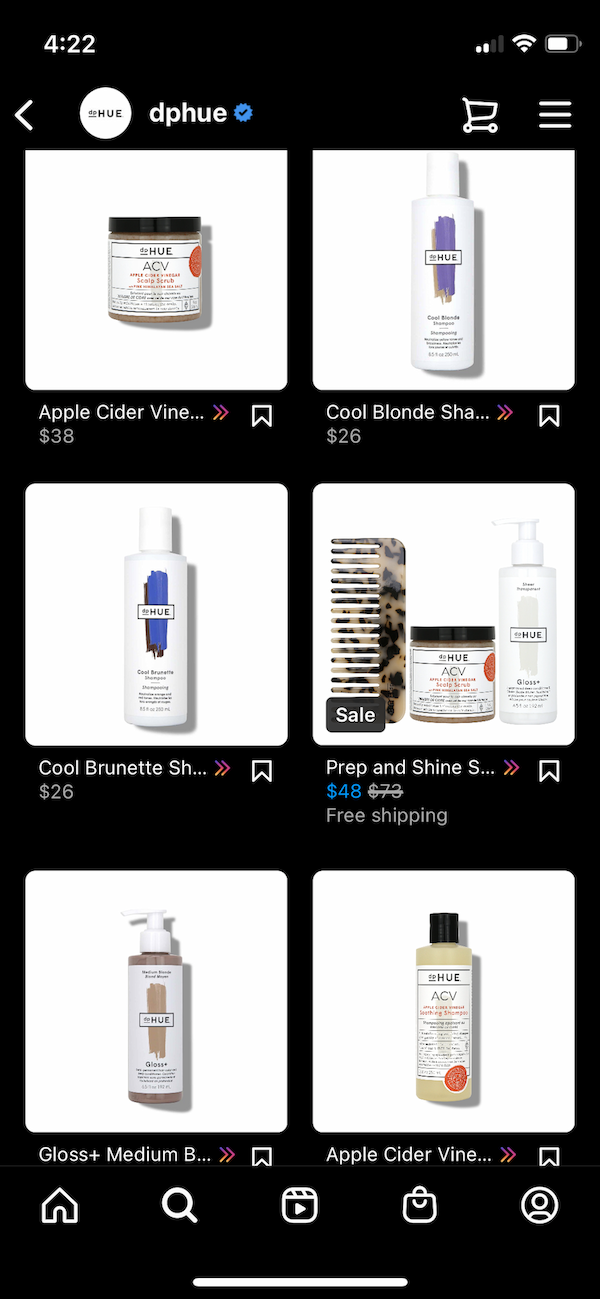Go to the Shop tab

pyautogui.click(x=420, y=1206)
